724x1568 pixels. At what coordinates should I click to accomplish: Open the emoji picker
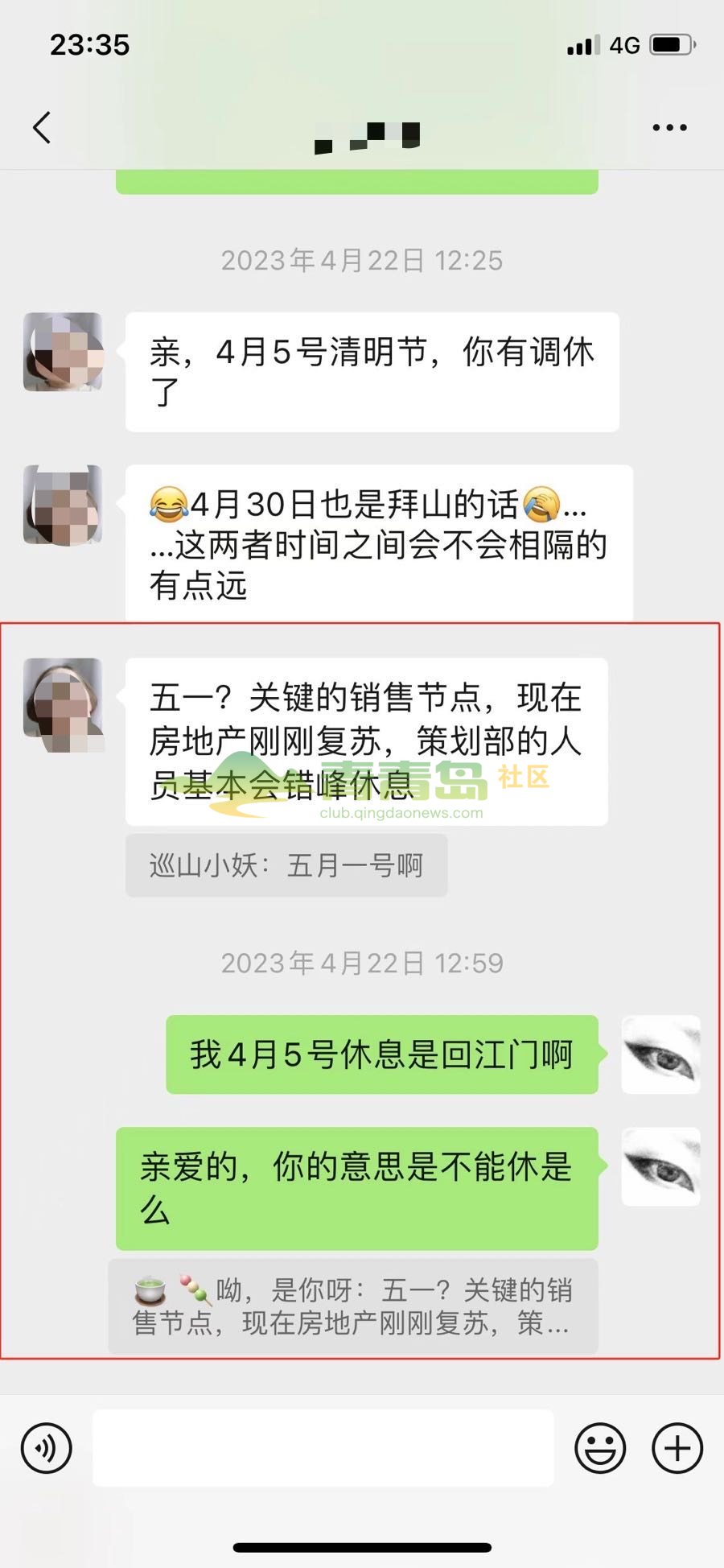pos(600,1448)
